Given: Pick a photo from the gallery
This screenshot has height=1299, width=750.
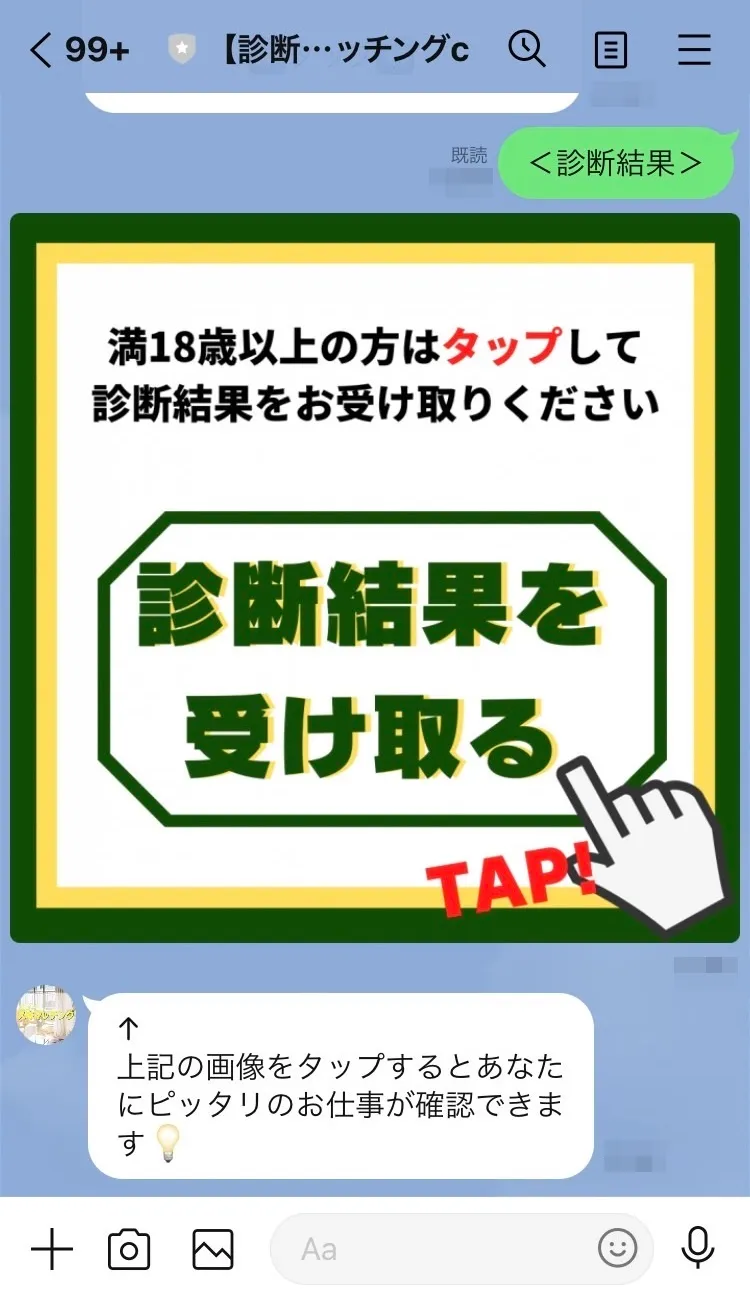Looking at the screenshot, I should tap(212, 1249).
